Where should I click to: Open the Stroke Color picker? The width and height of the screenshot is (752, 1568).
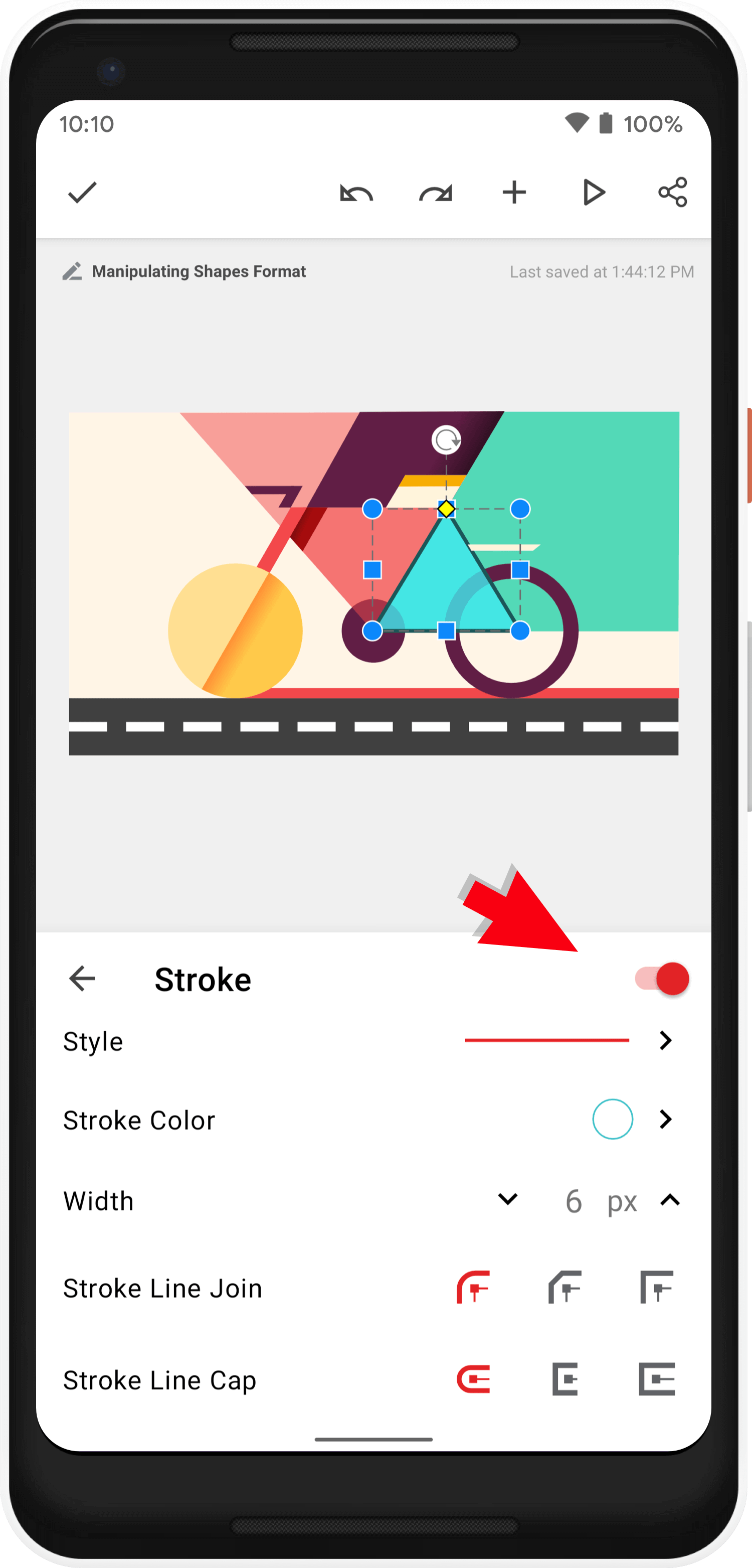tap(613, 1120)
